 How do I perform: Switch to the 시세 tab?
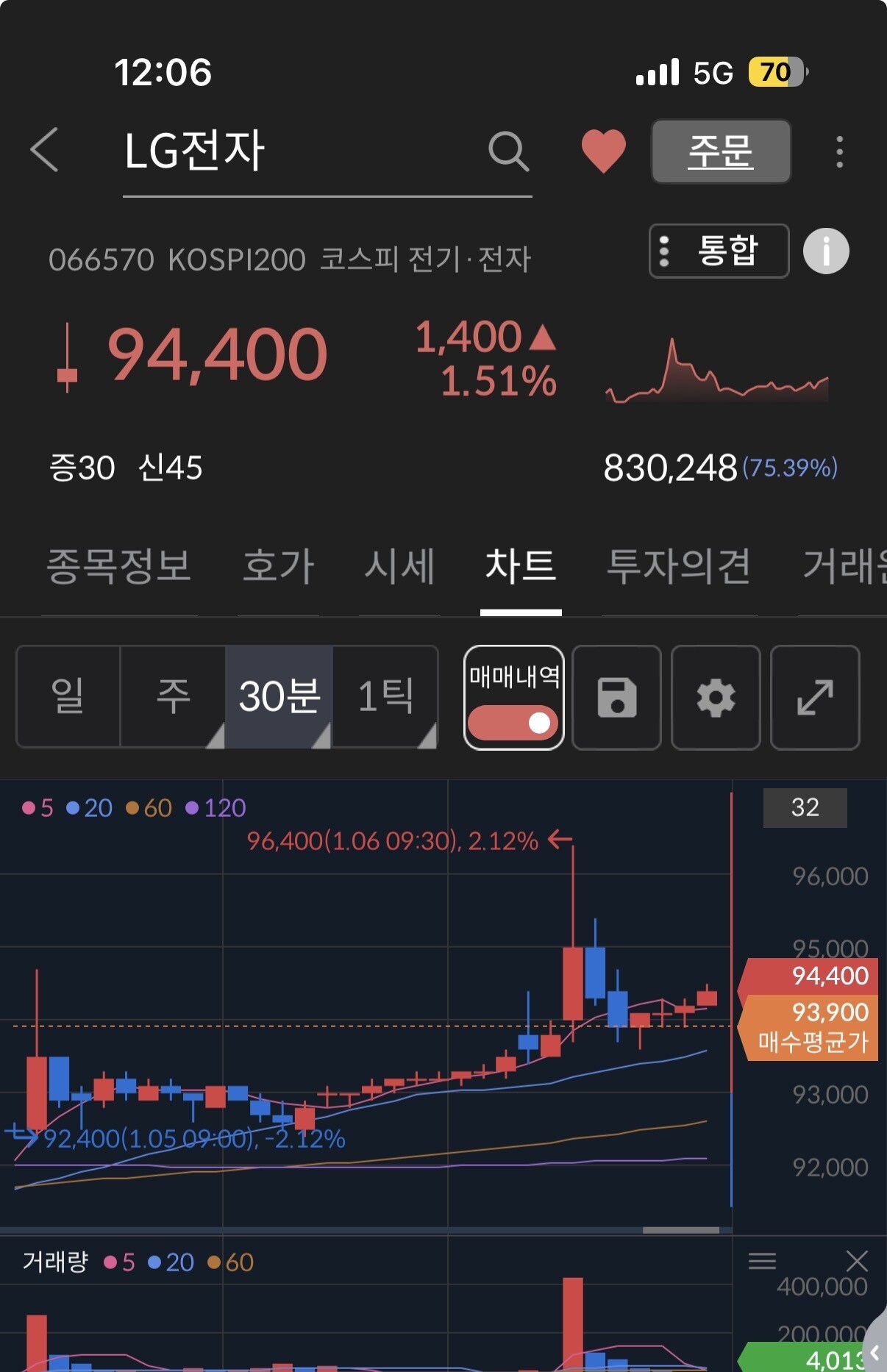(399, 565)
